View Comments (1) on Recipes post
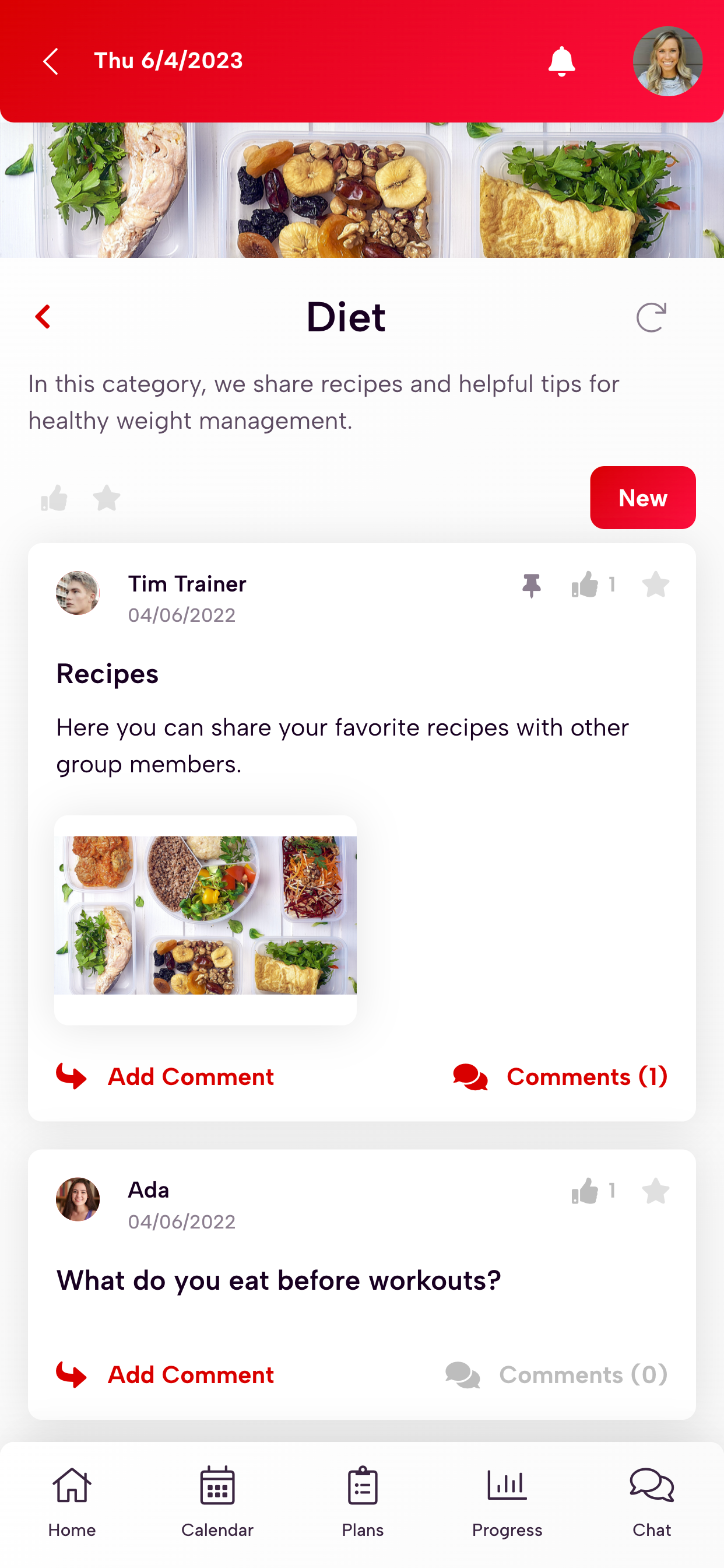The height and width of the screenshot is (1568, 724). 560,1077
